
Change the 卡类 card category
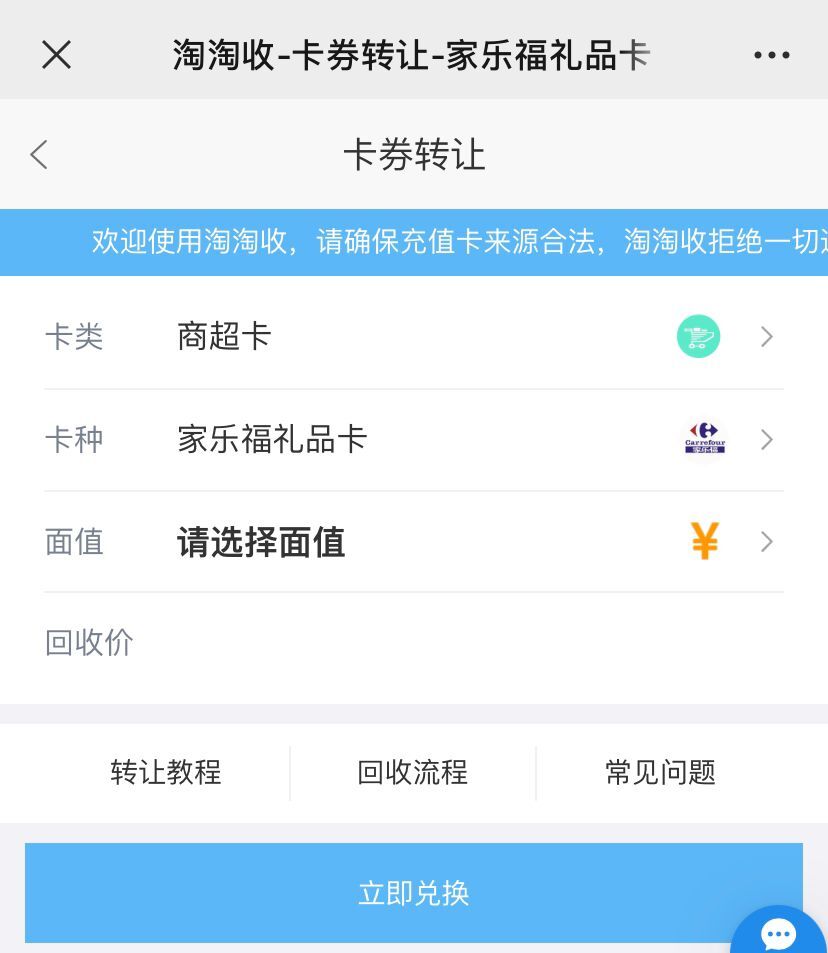pos(413,337)
